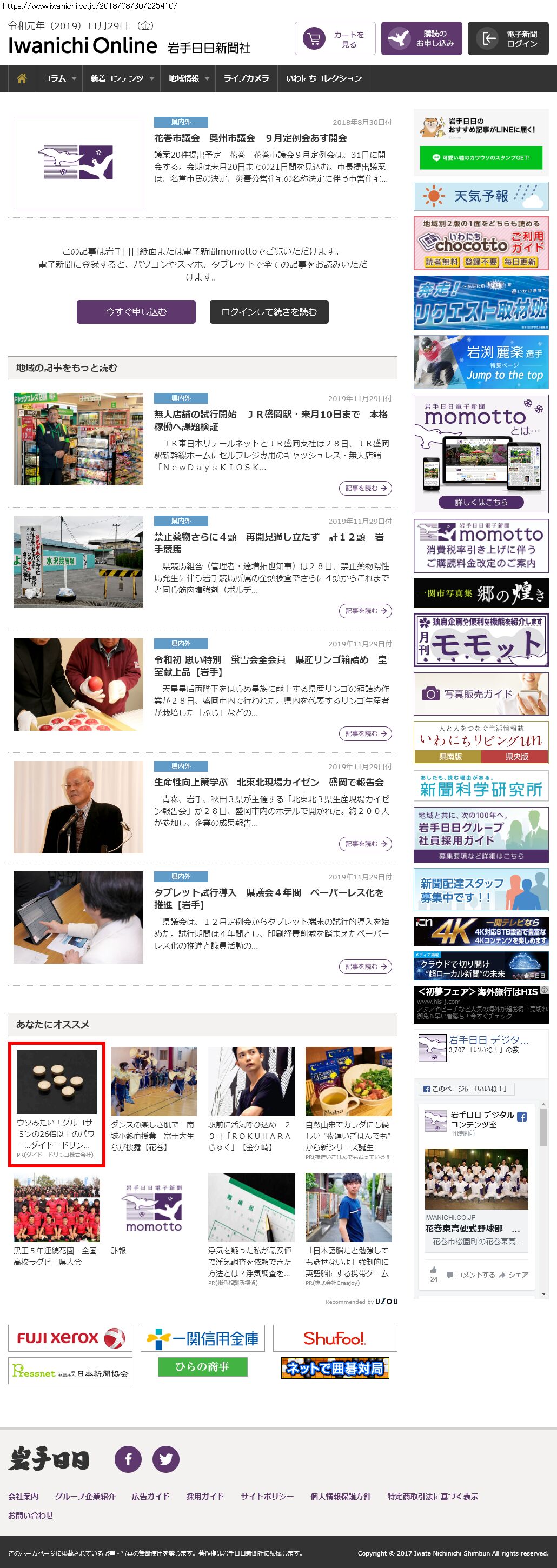Expand the 新着コンテンツ menu

[x=121, y=78]
